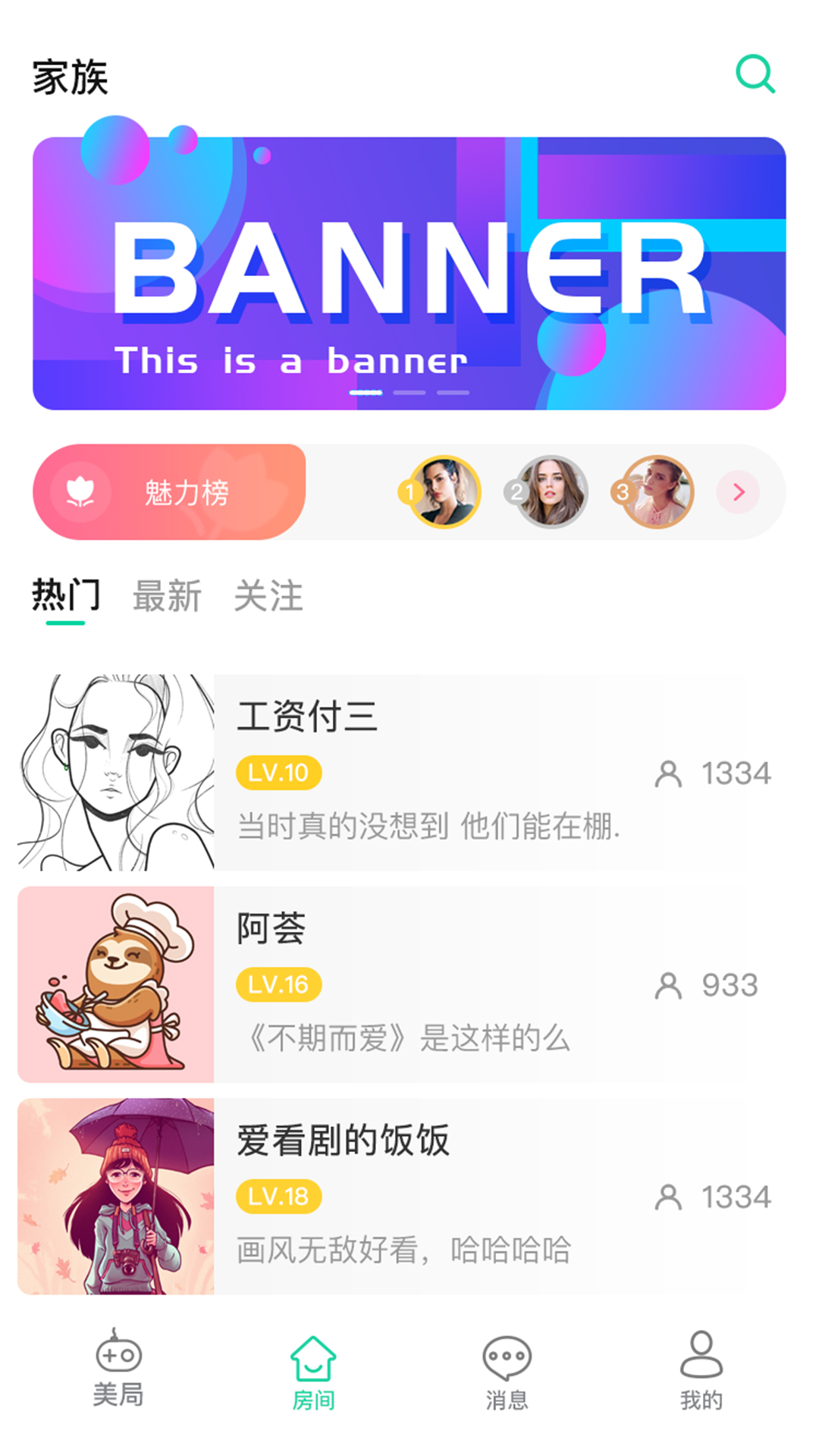
Task: Click the flower icon inside 魅力榜 button
Action: [82, 491]
